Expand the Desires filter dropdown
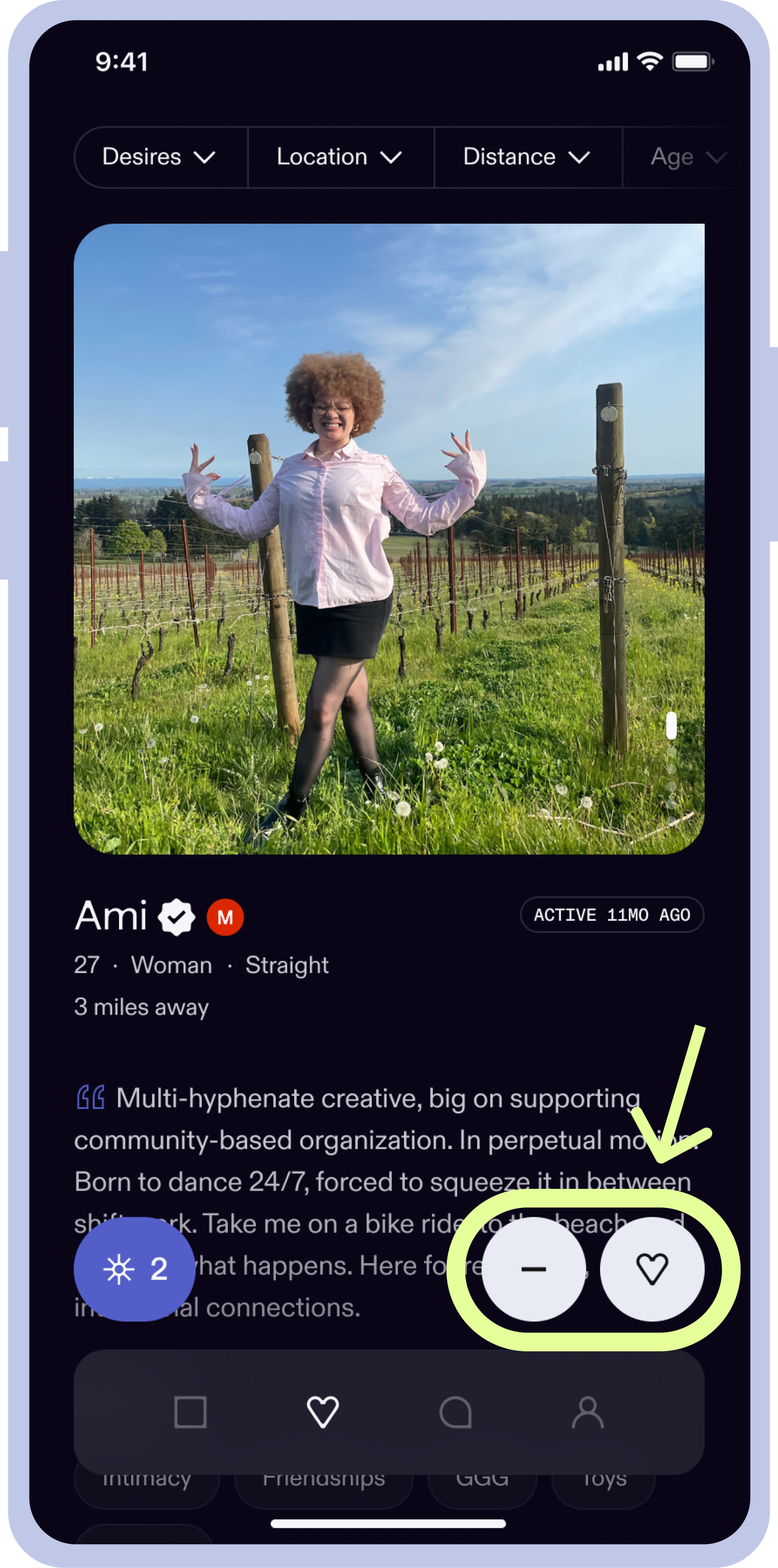778x1568 pixels. tap(160, 157)
